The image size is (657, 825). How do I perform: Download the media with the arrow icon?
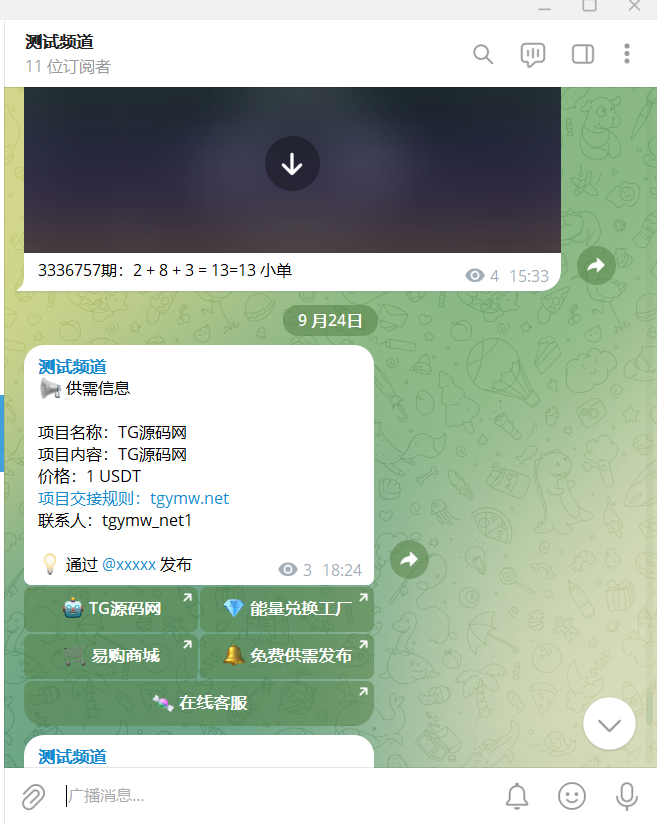[x=292, y=164]
